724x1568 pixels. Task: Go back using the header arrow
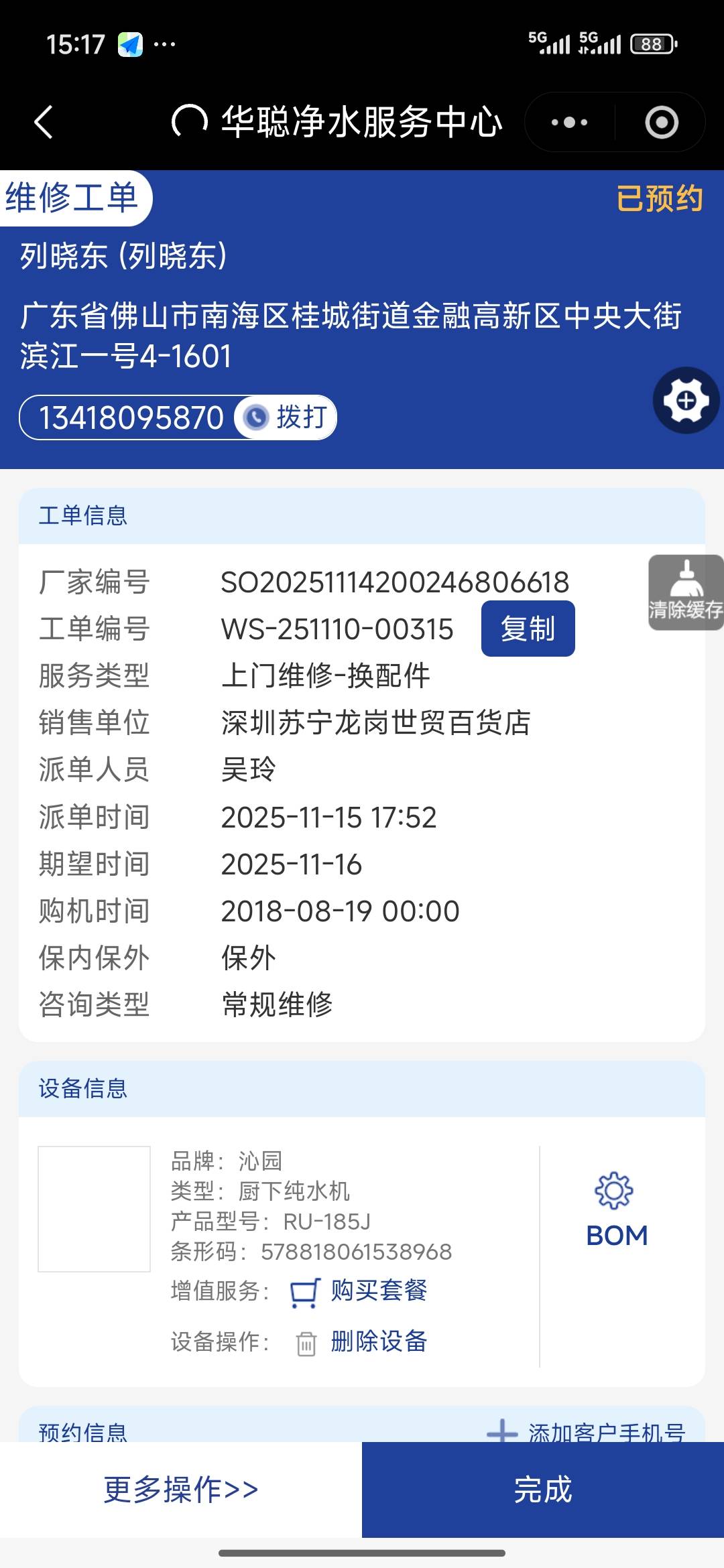click(44, 122)
